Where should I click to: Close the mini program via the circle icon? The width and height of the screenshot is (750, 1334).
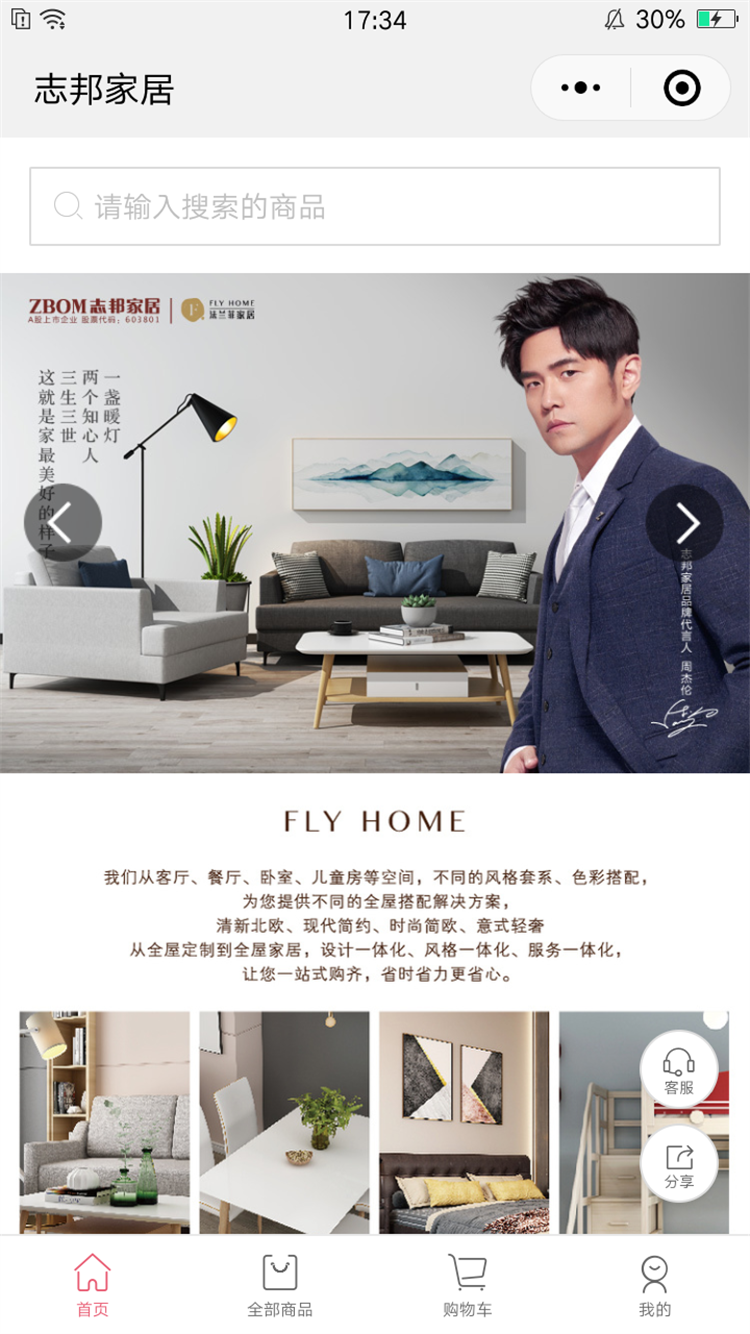pyautogui.click(x=682, y=88)
